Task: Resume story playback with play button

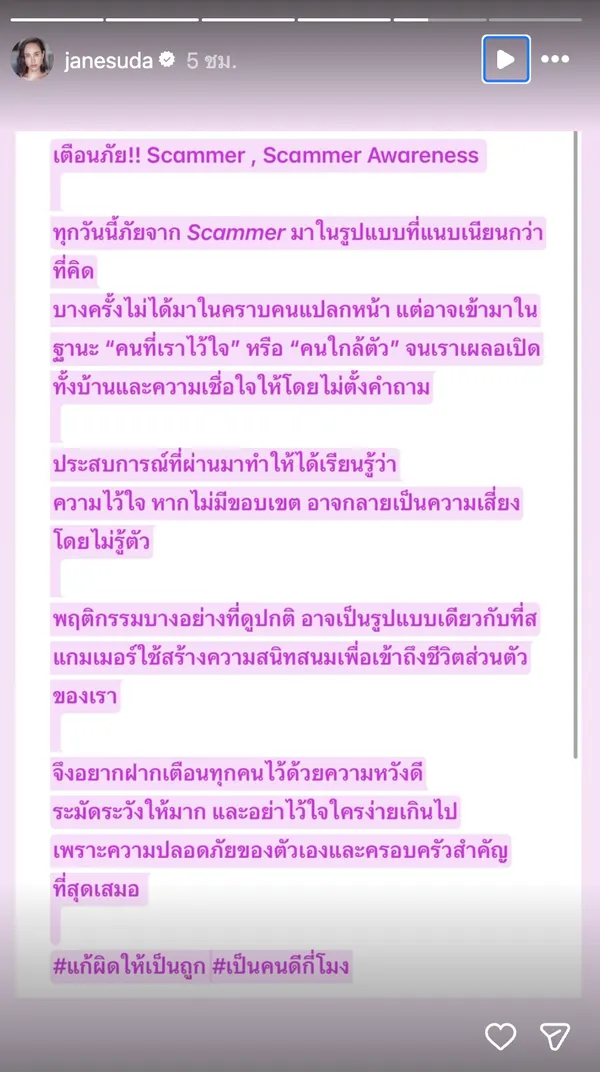Action: coord(505,60)
